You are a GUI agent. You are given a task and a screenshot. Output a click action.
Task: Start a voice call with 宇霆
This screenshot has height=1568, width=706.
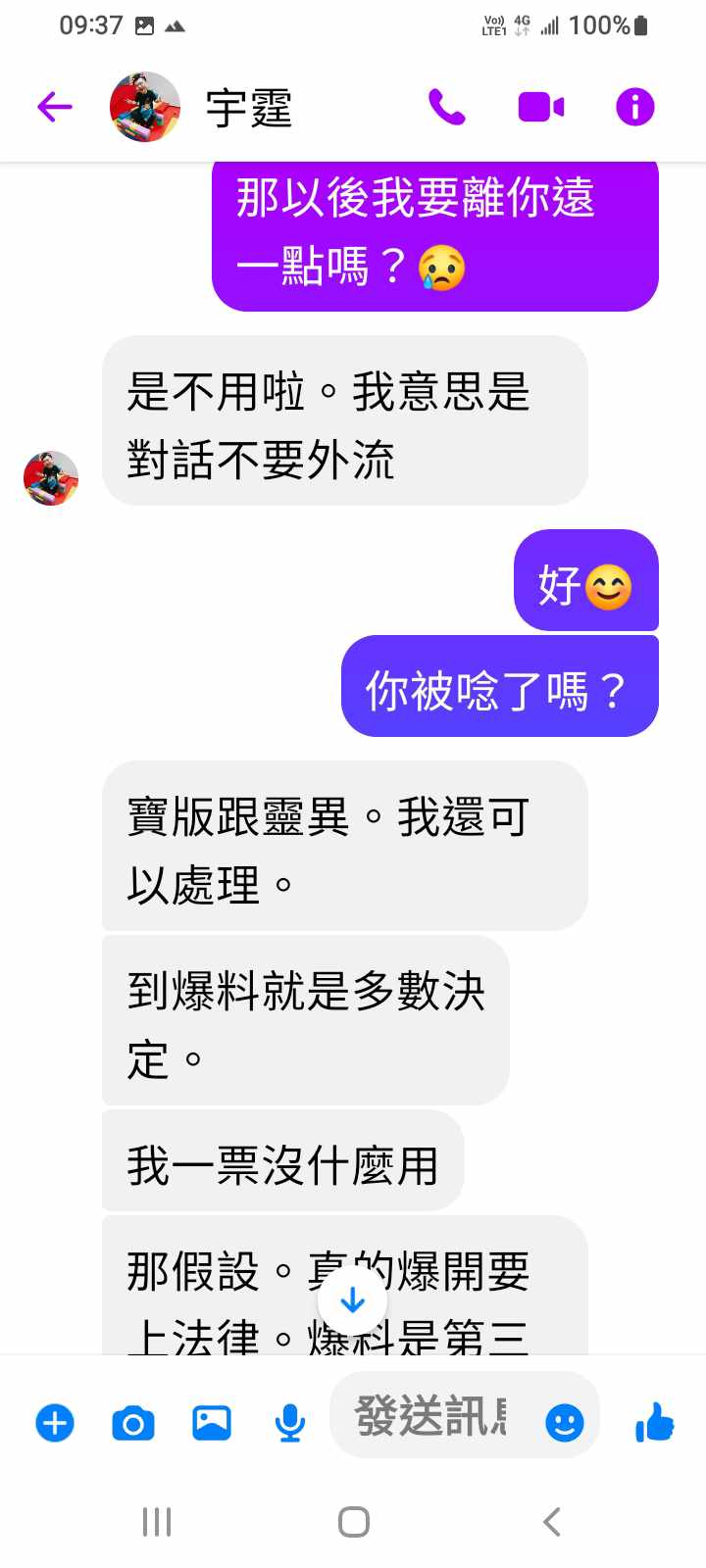446,107
